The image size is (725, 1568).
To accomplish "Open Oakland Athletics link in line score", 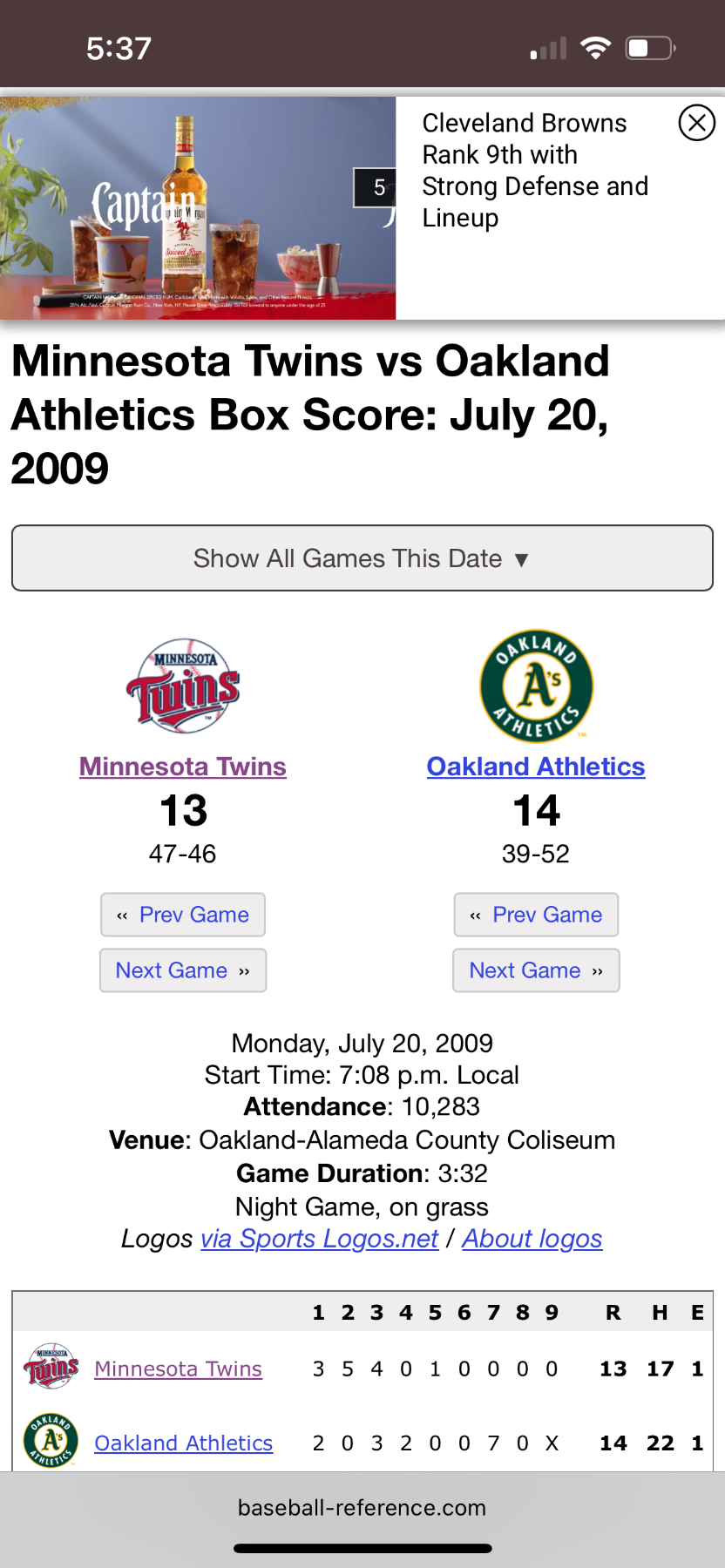I will click(183, 1443).
